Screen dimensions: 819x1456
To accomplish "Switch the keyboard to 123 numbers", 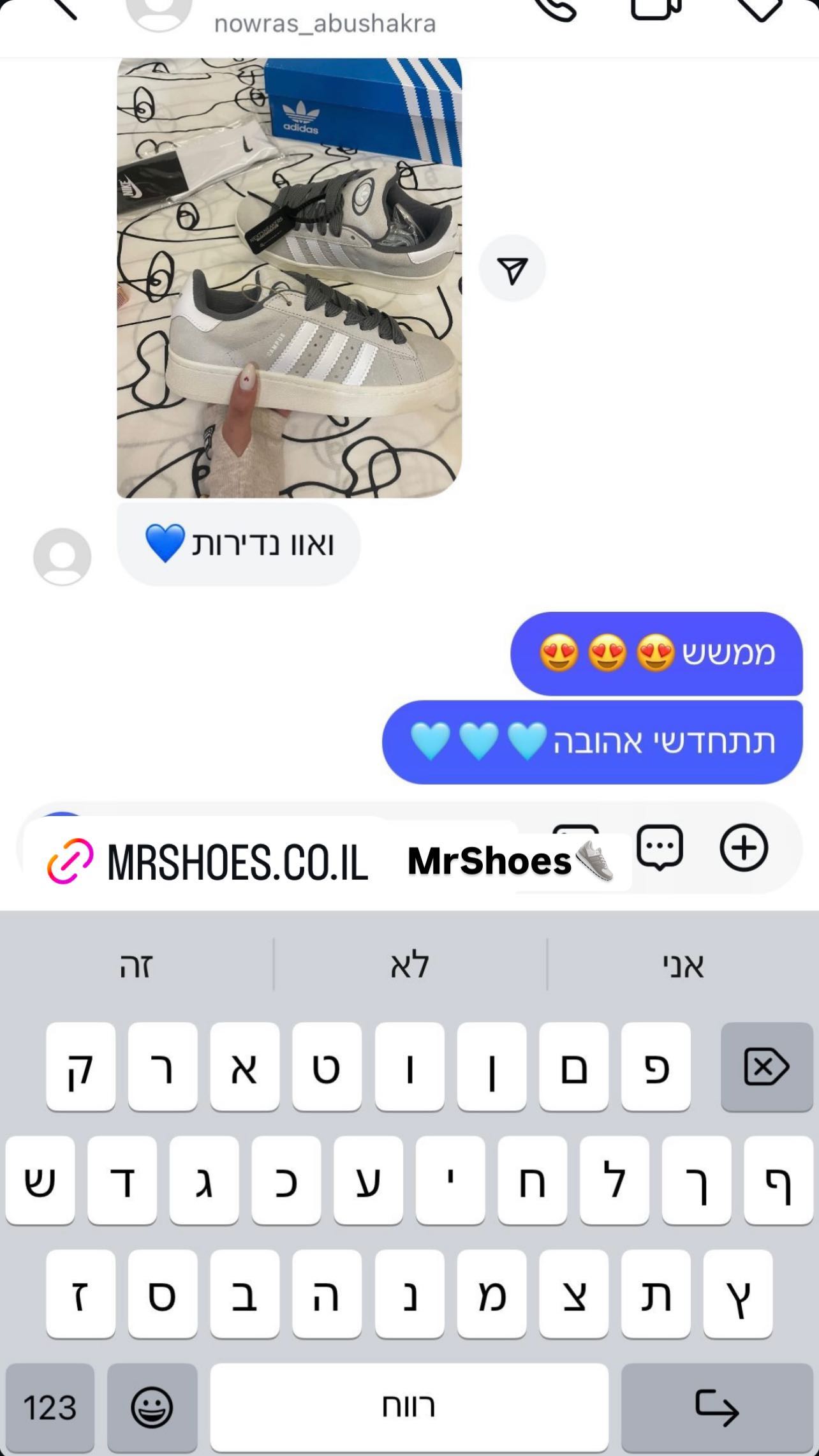I will (50, 1407).
